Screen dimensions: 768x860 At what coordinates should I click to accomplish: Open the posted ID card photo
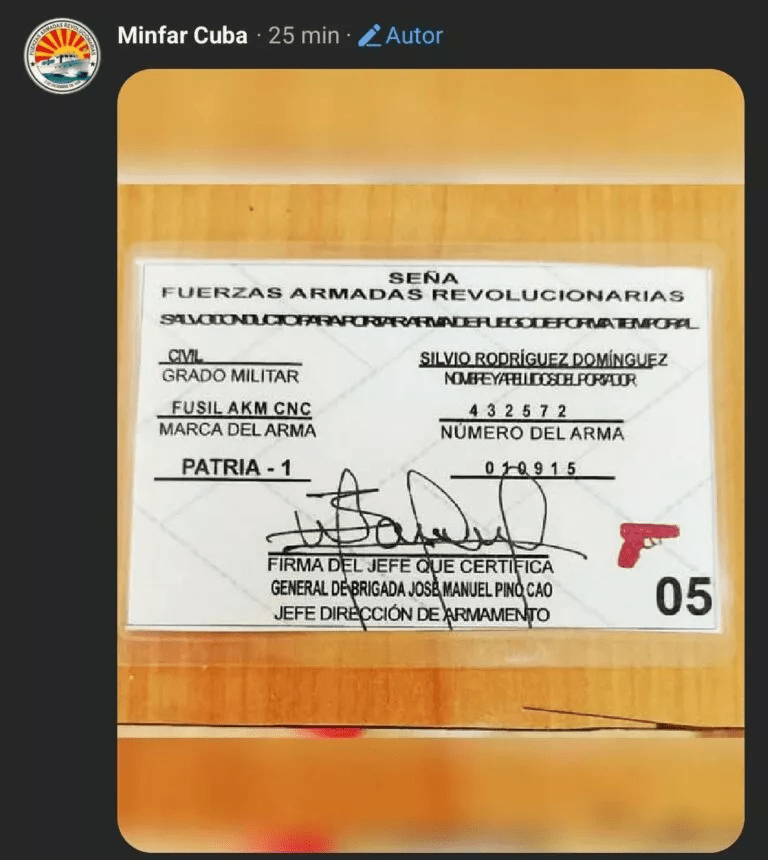click(430, 450)
